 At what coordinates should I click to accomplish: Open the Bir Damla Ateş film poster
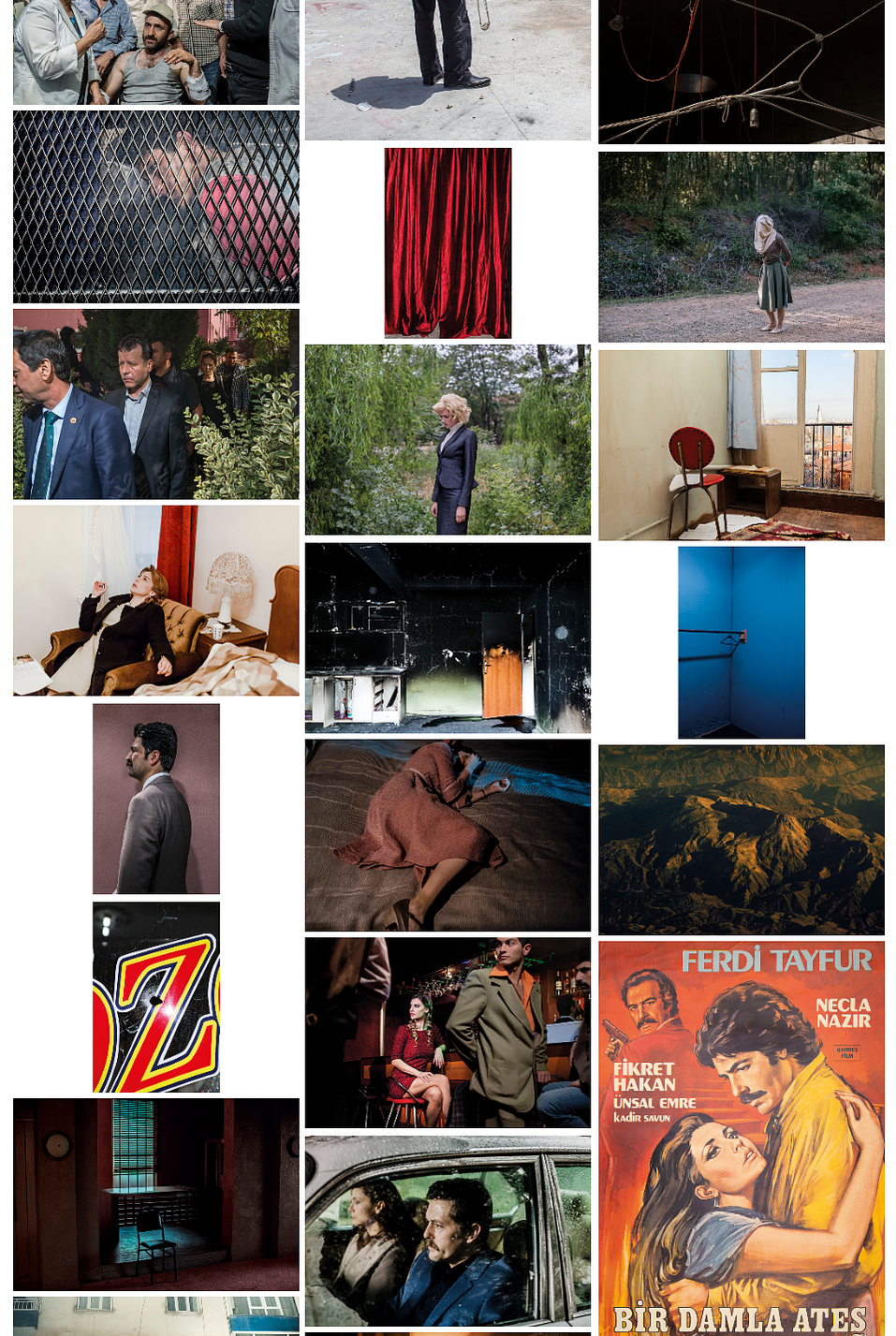coord(741,1138)
